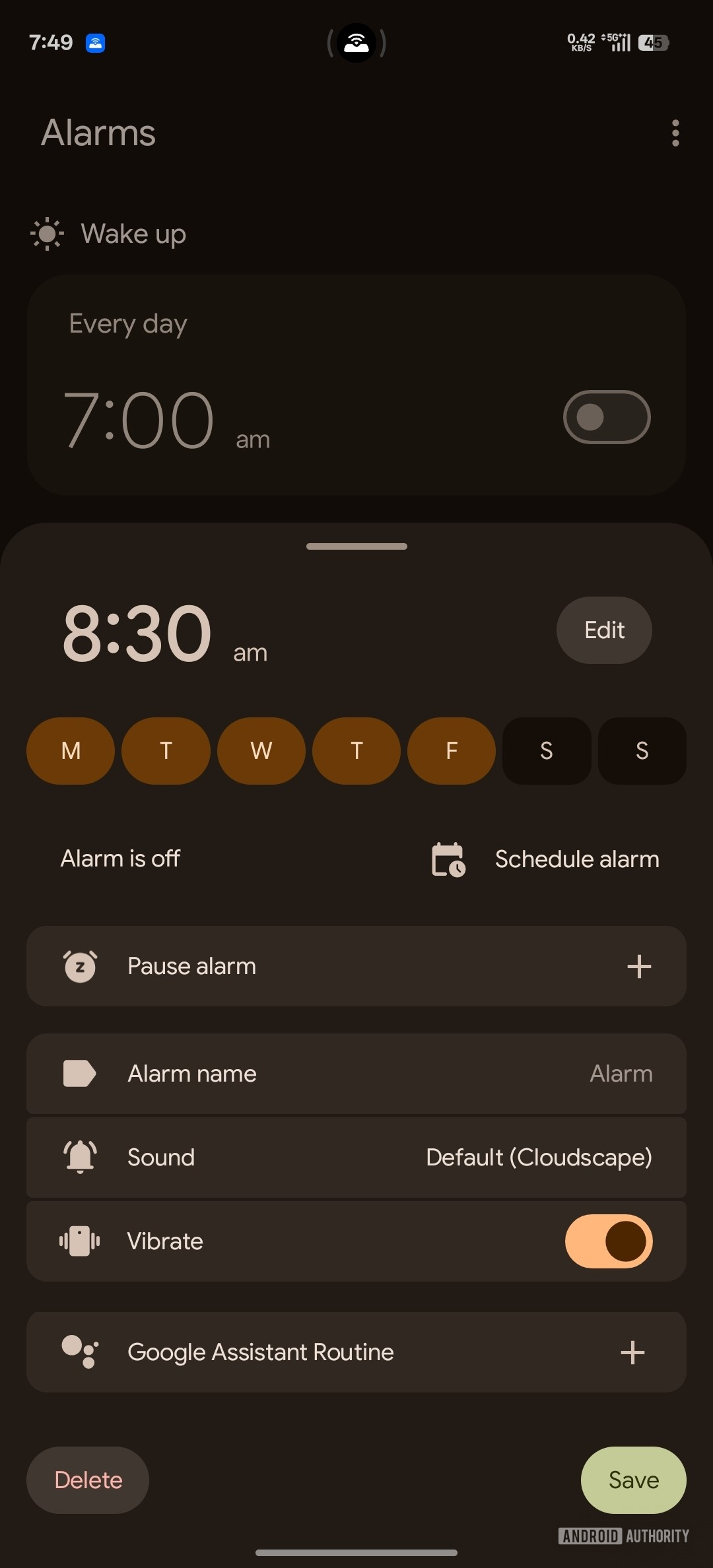This screenshot has width=713, height=1568.
Task: Tap Edit to change the alarm time
Action: click(x=604, y=630)
